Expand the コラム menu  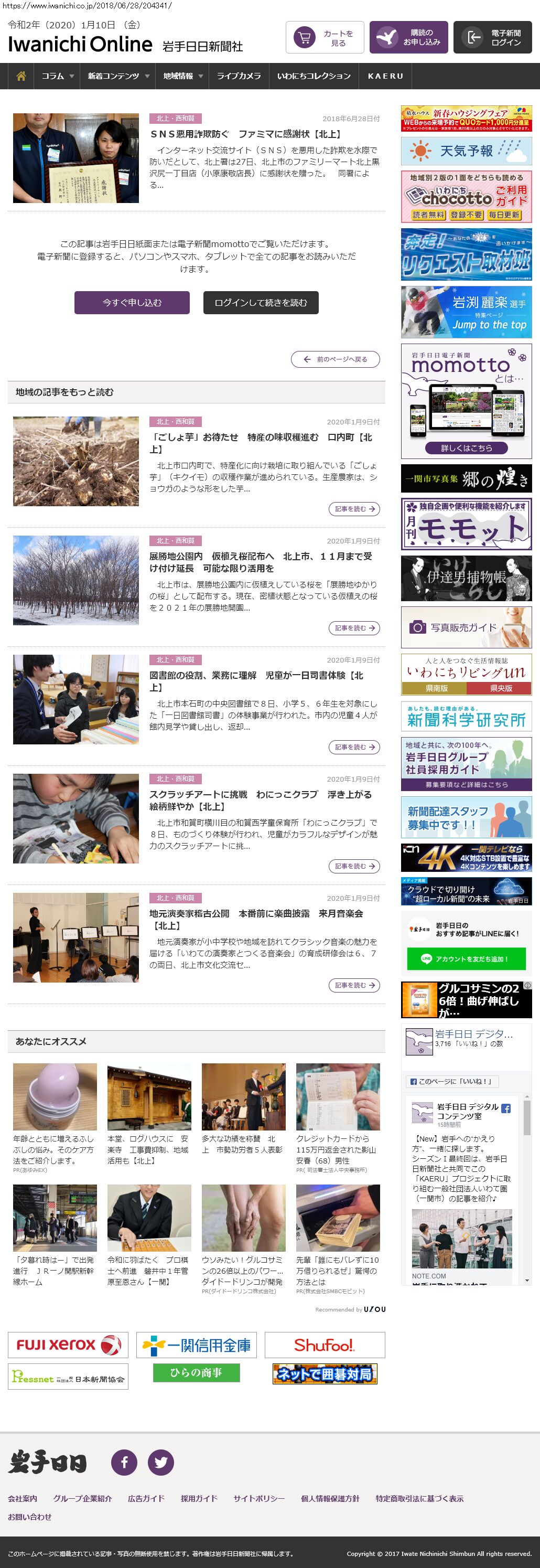57,76
